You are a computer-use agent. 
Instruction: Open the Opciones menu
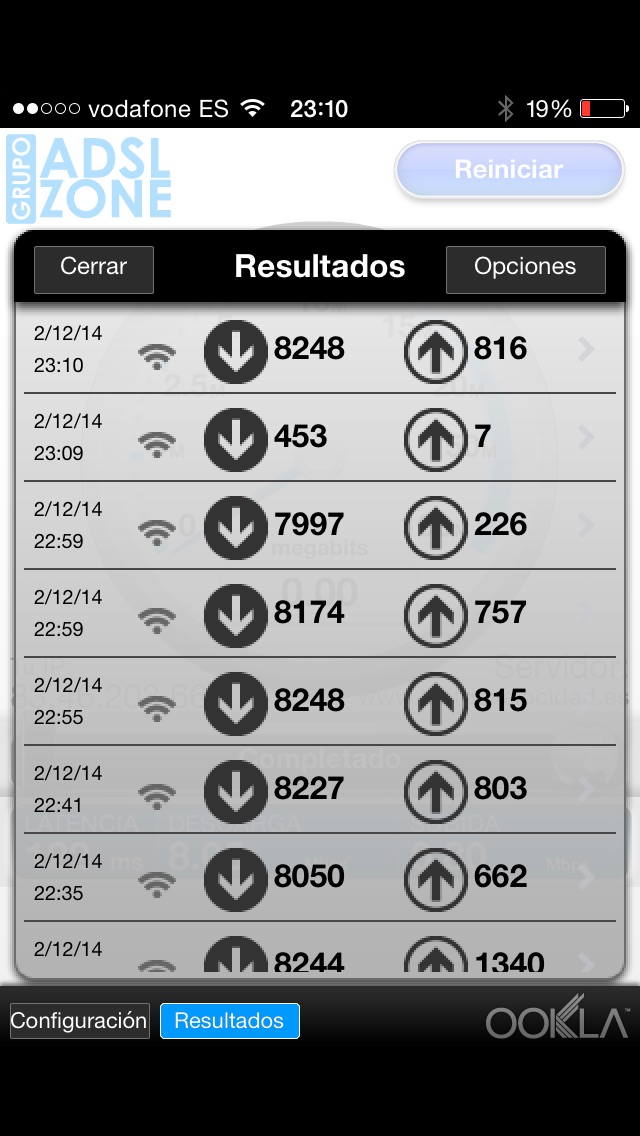click(x=525, y=268)
